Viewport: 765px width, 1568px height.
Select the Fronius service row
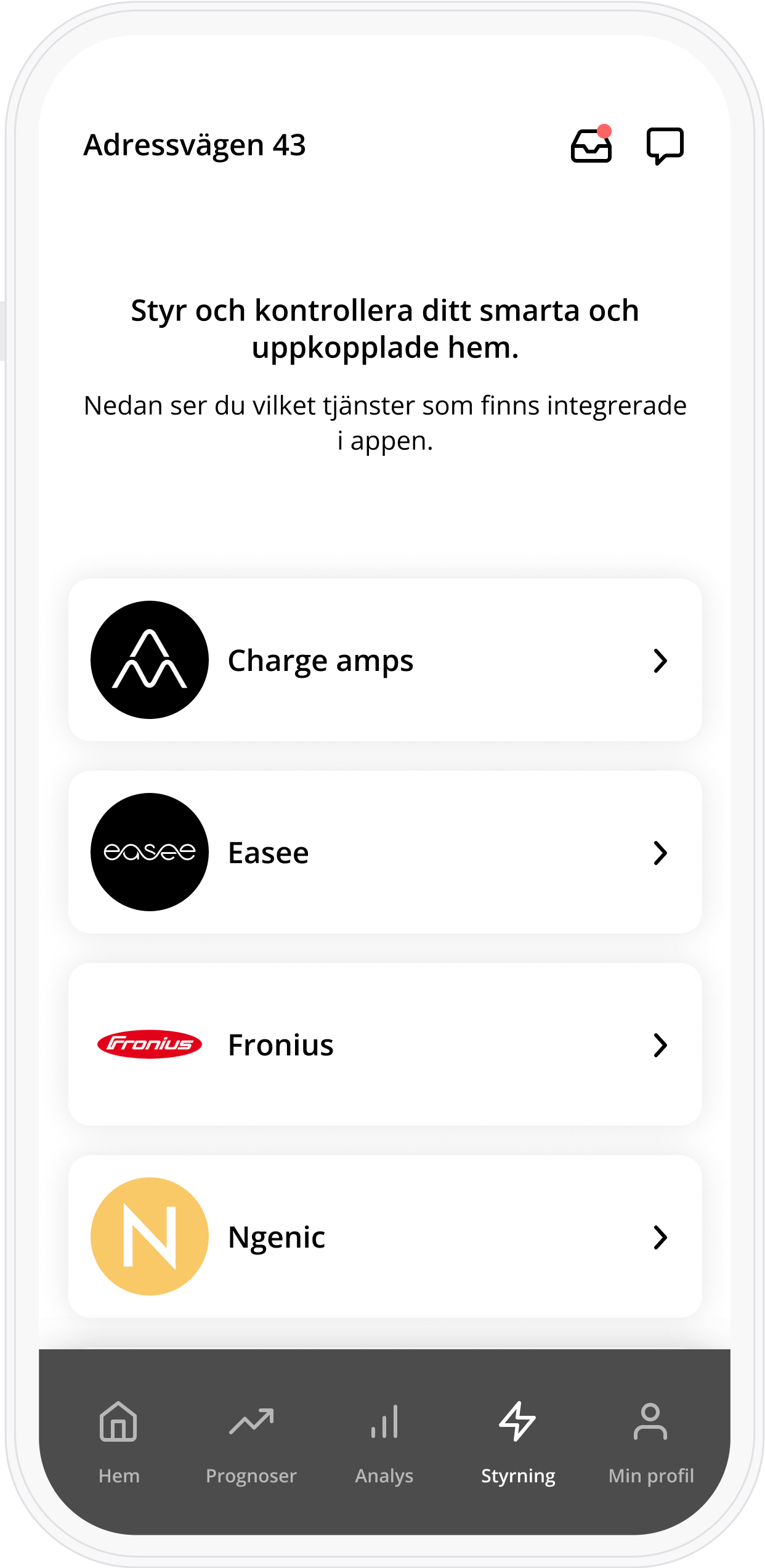[x=385, y=1044]
